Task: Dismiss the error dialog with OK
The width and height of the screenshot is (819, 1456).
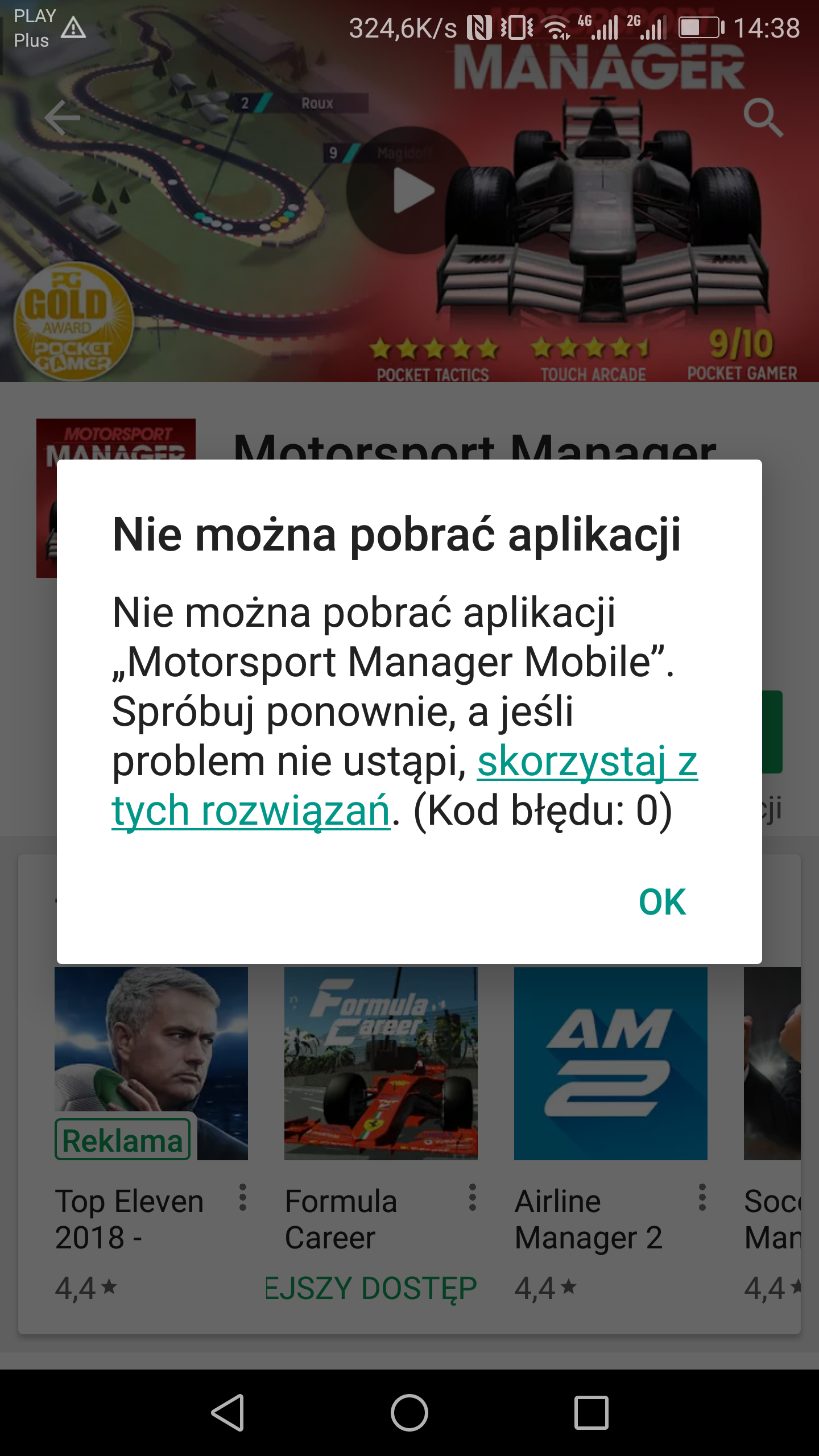Action: coord(662,902)
